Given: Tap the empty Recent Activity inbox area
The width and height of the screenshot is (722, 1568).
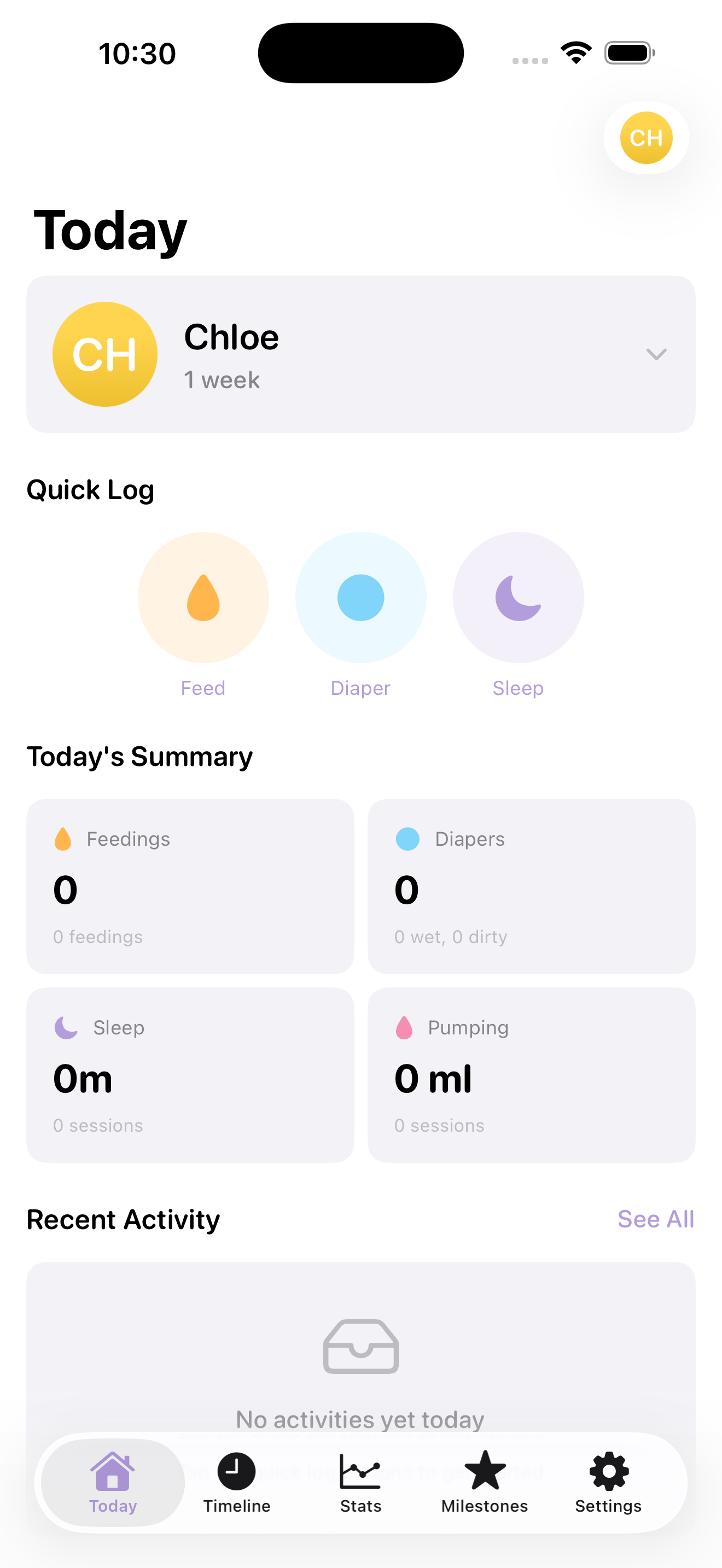Looking at the screenshot, I should tap(360, 1345).
